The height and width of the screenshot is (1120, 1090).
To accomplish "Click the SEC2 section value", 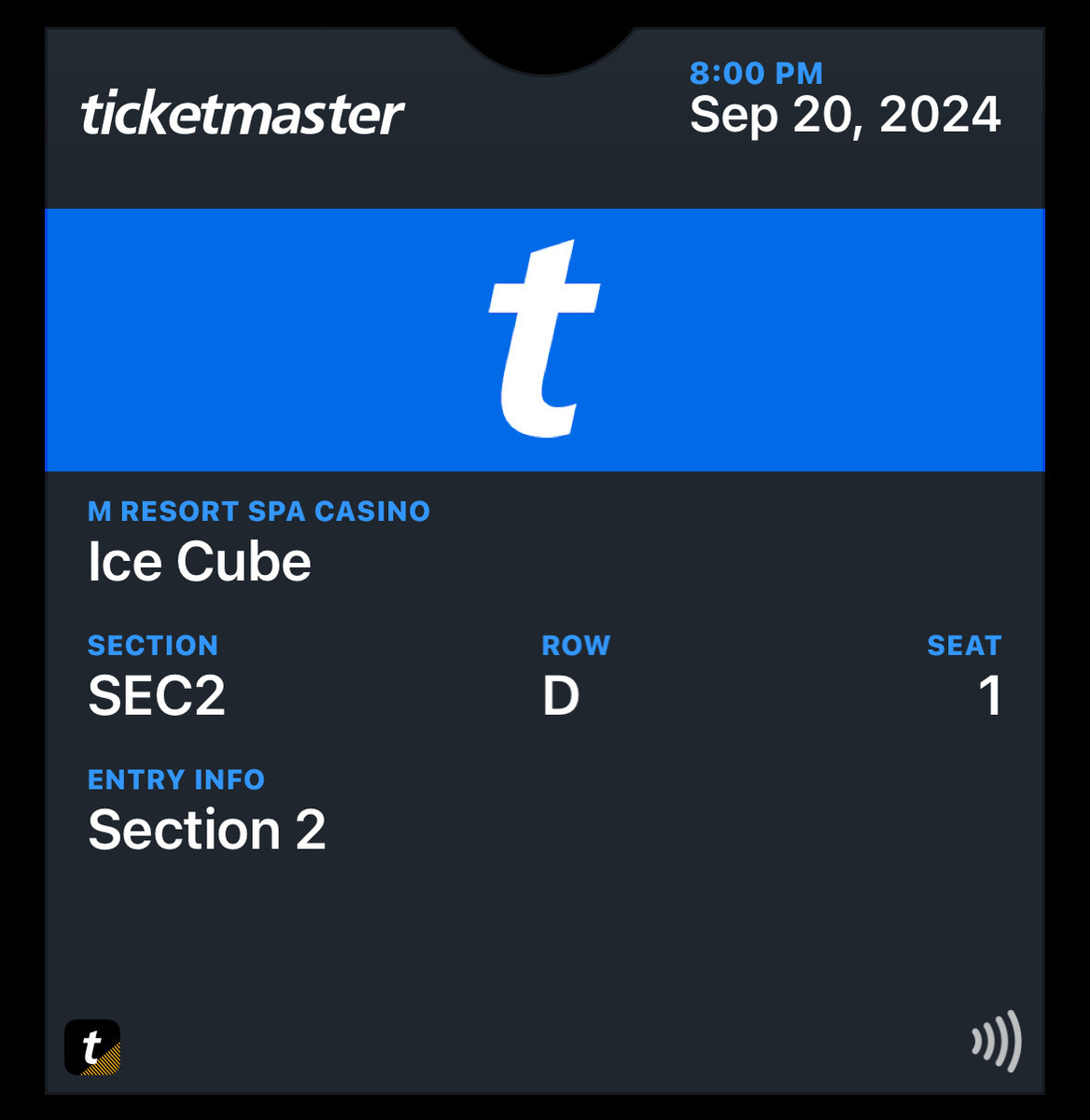I will tap(156, 695).
